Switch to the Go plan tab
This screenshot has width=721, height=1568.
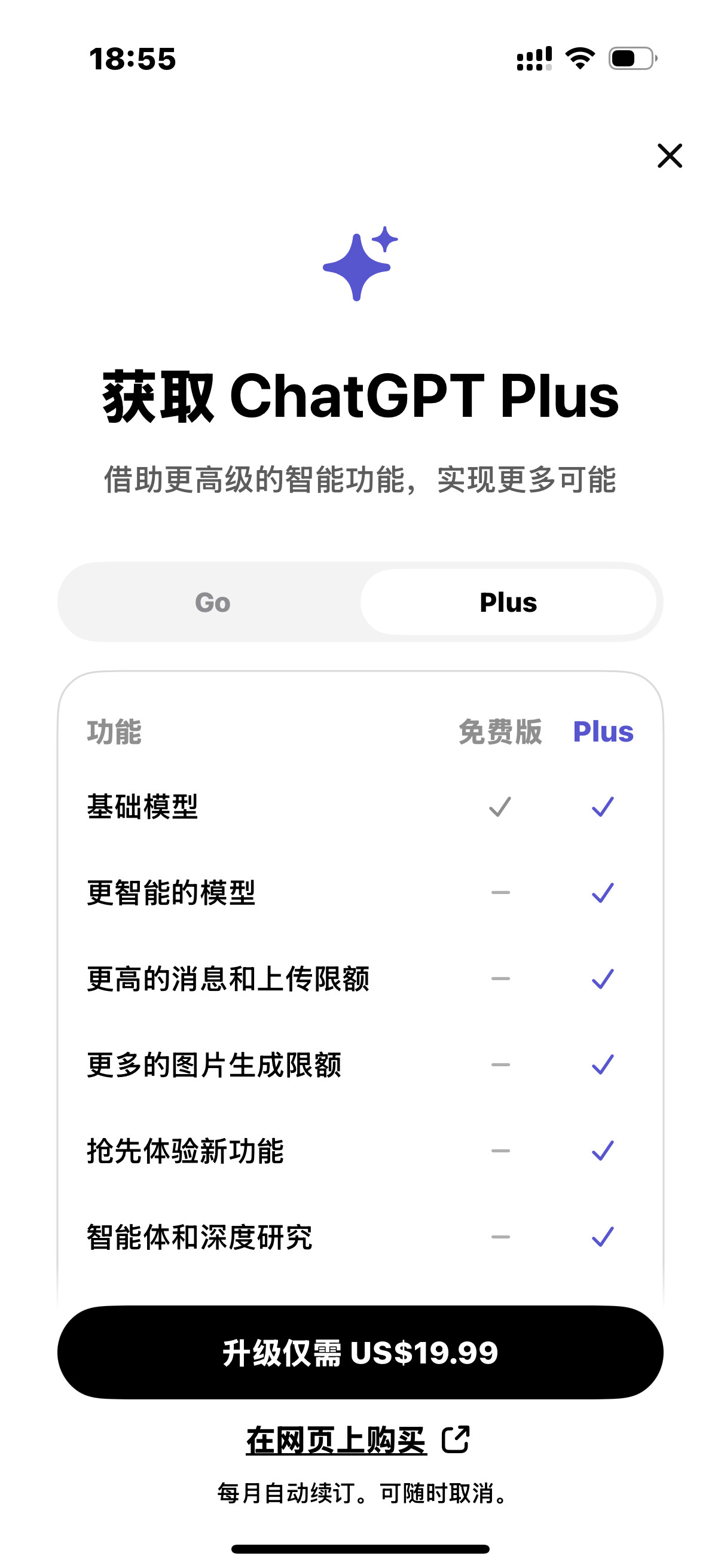coord(212,602)
